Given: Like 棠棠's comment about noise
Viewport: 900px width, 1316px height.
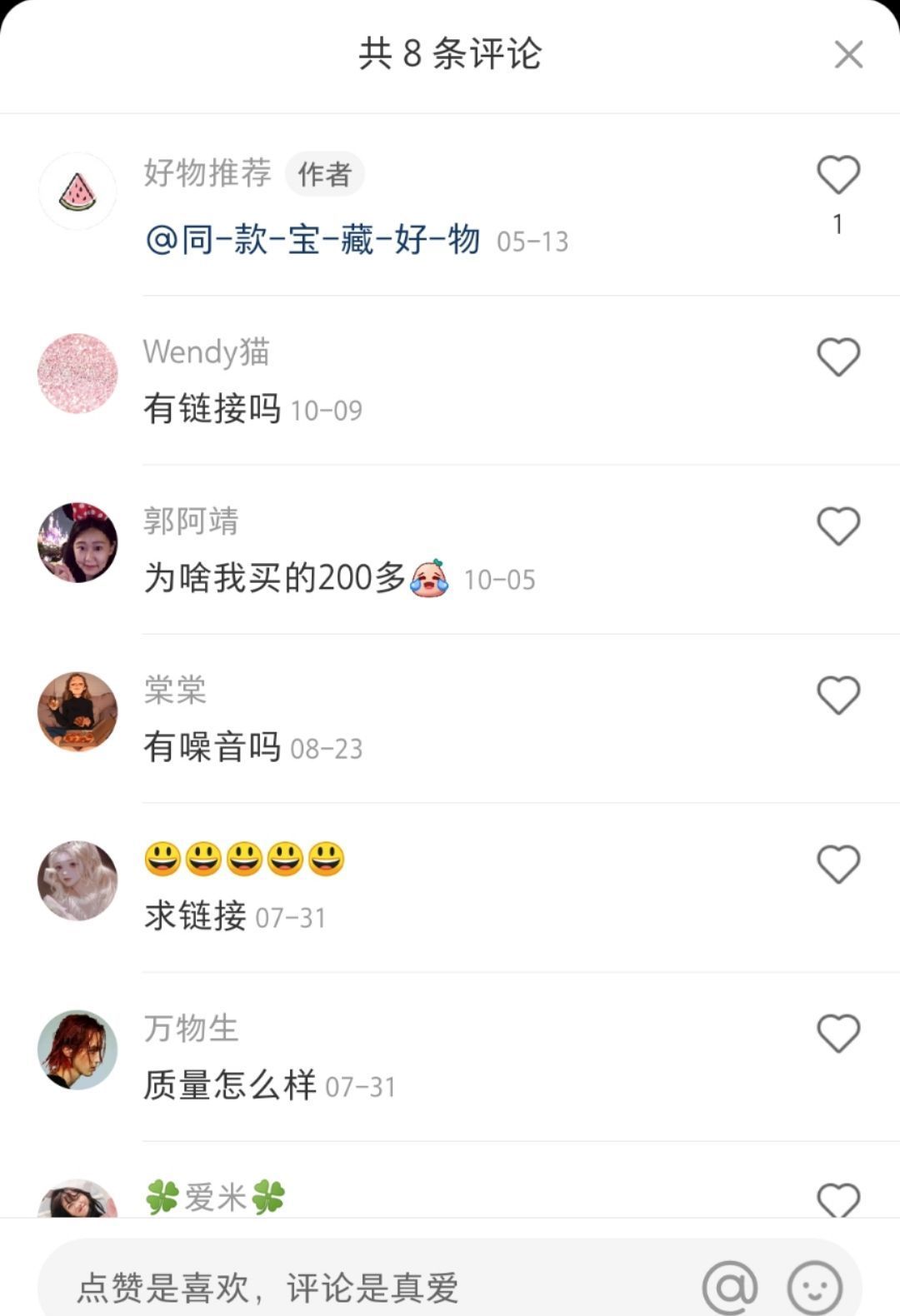Looking at the screenshot, I should 837,695.
